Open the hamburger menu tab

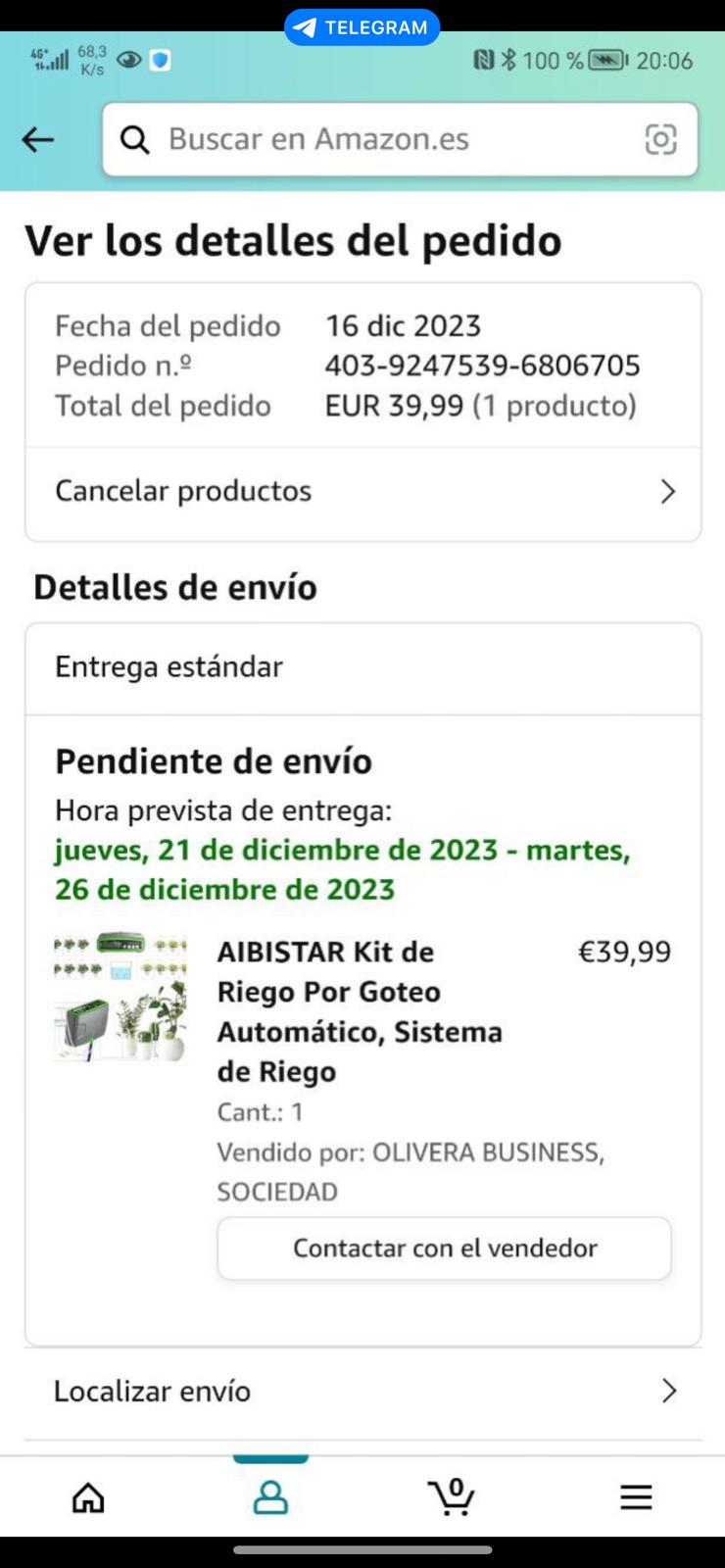click(x=636, y=1496)
